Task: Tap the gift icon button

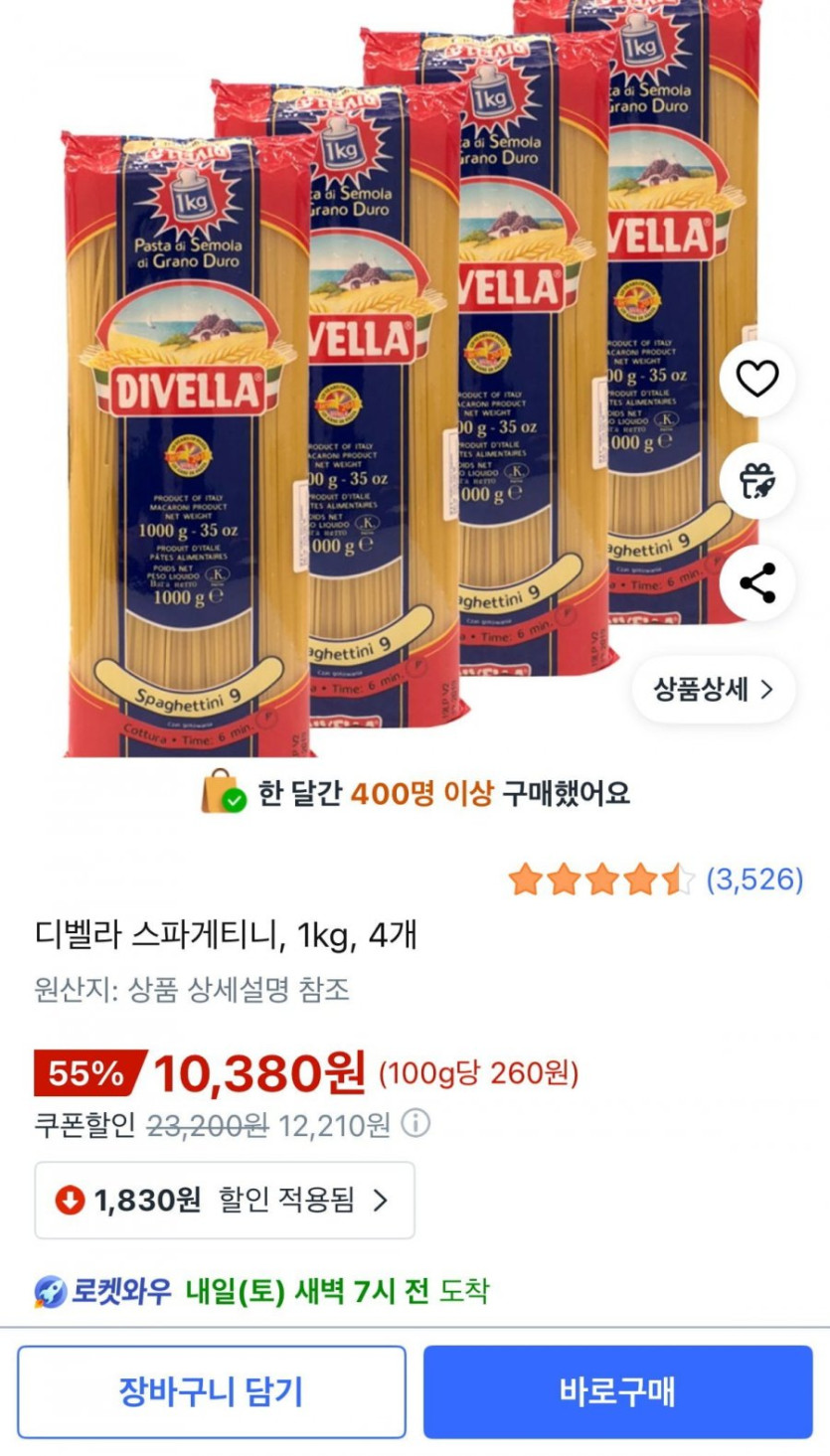Action: tap(757, 481)
